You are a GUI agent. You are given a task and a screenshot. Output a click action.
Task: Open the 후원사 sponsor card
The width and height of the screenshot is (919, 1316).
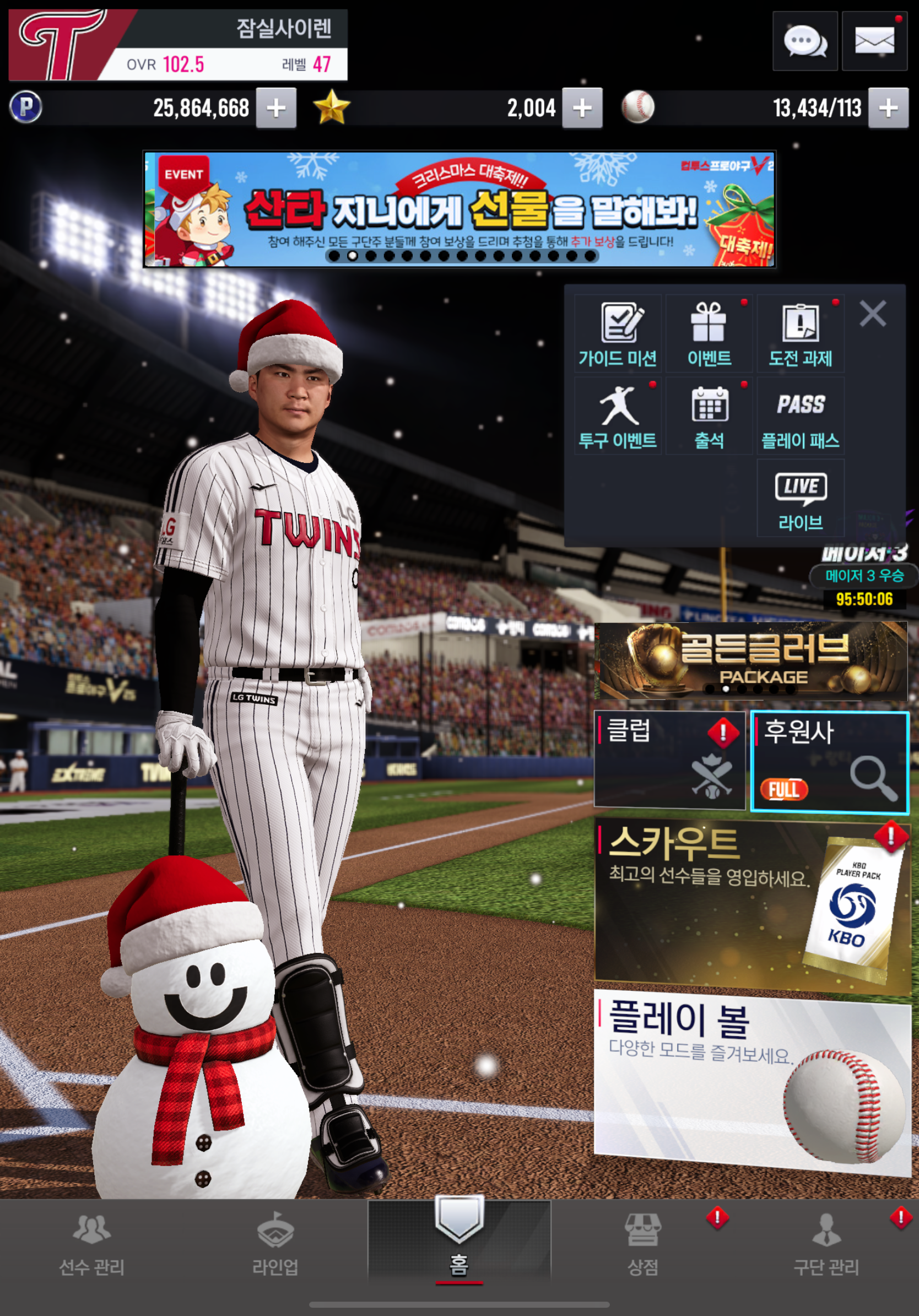829,761
